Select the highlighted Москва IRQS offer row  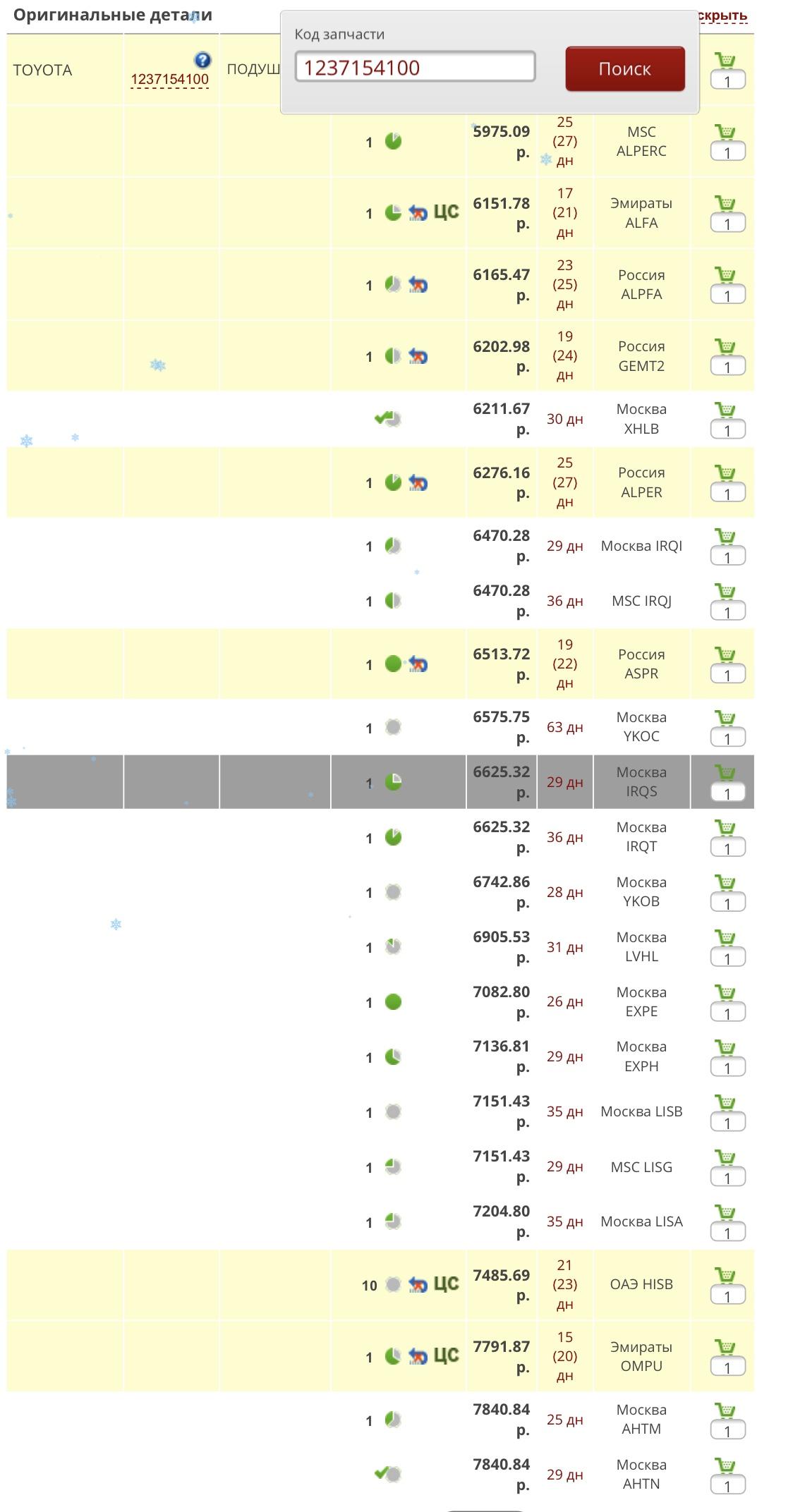[x=380, y=781]
